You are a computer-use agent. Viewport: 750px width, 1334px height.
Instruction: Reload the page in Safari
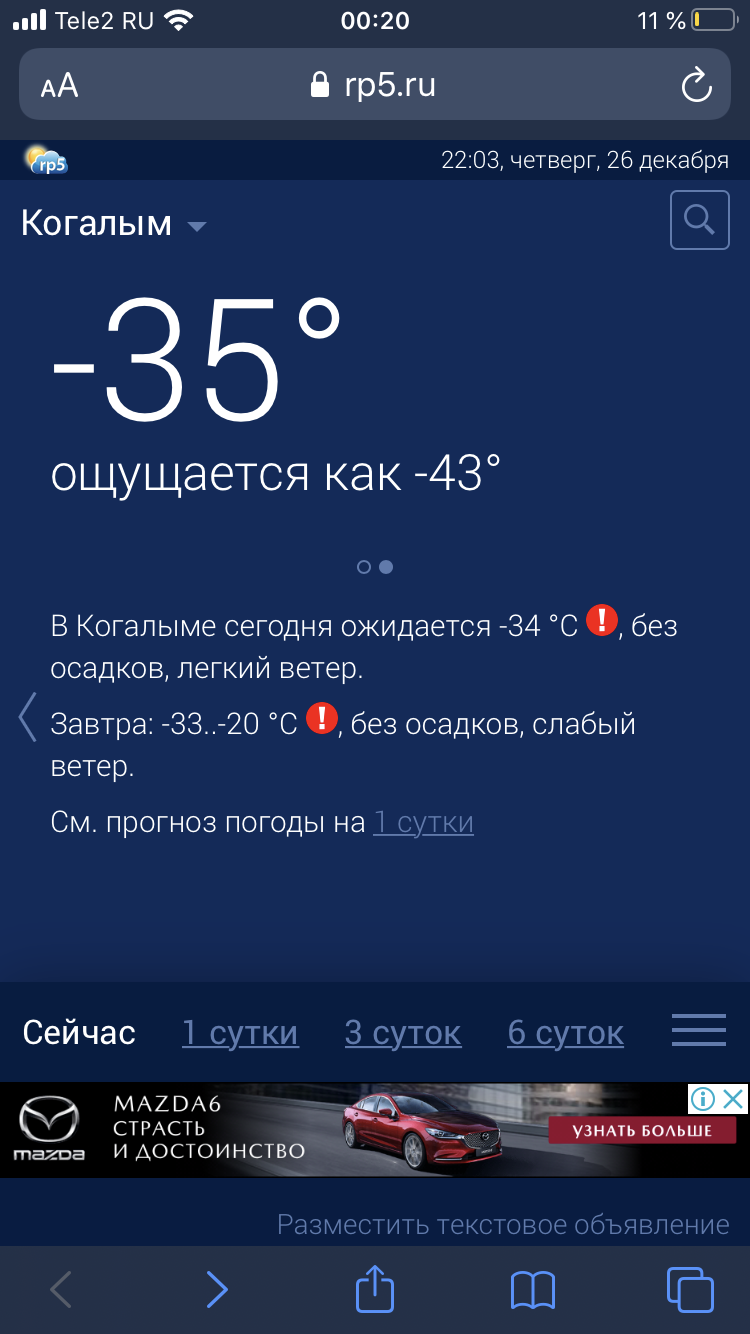coord(696,85)
